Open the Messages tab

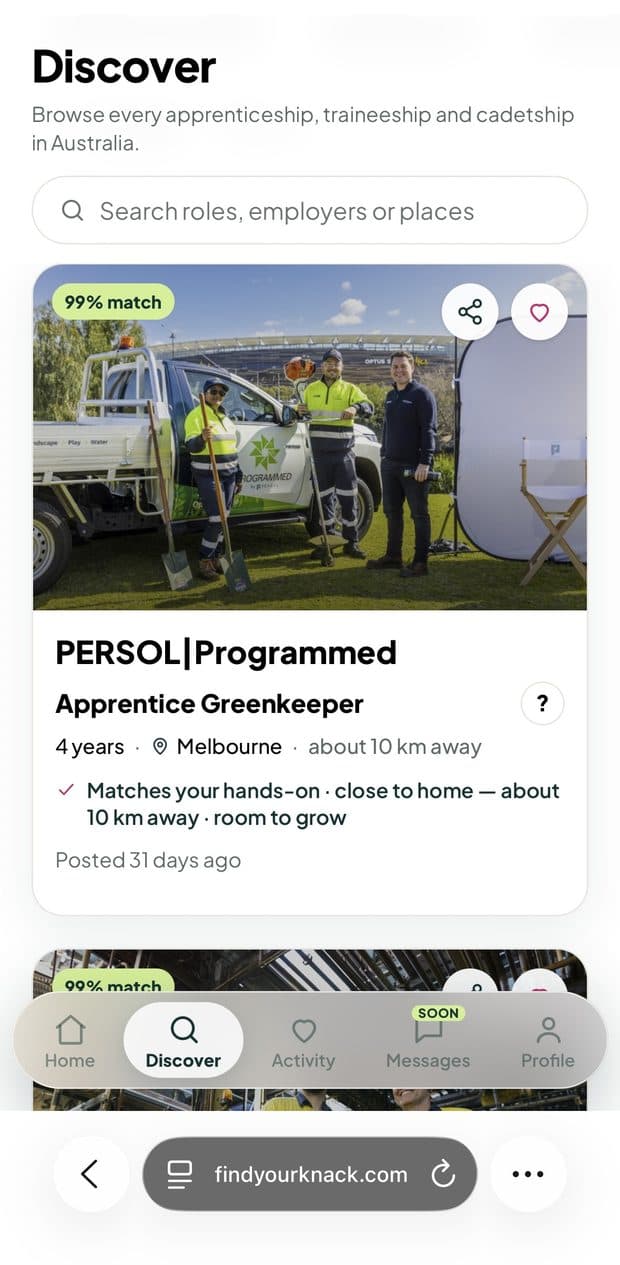[428, 1042]
